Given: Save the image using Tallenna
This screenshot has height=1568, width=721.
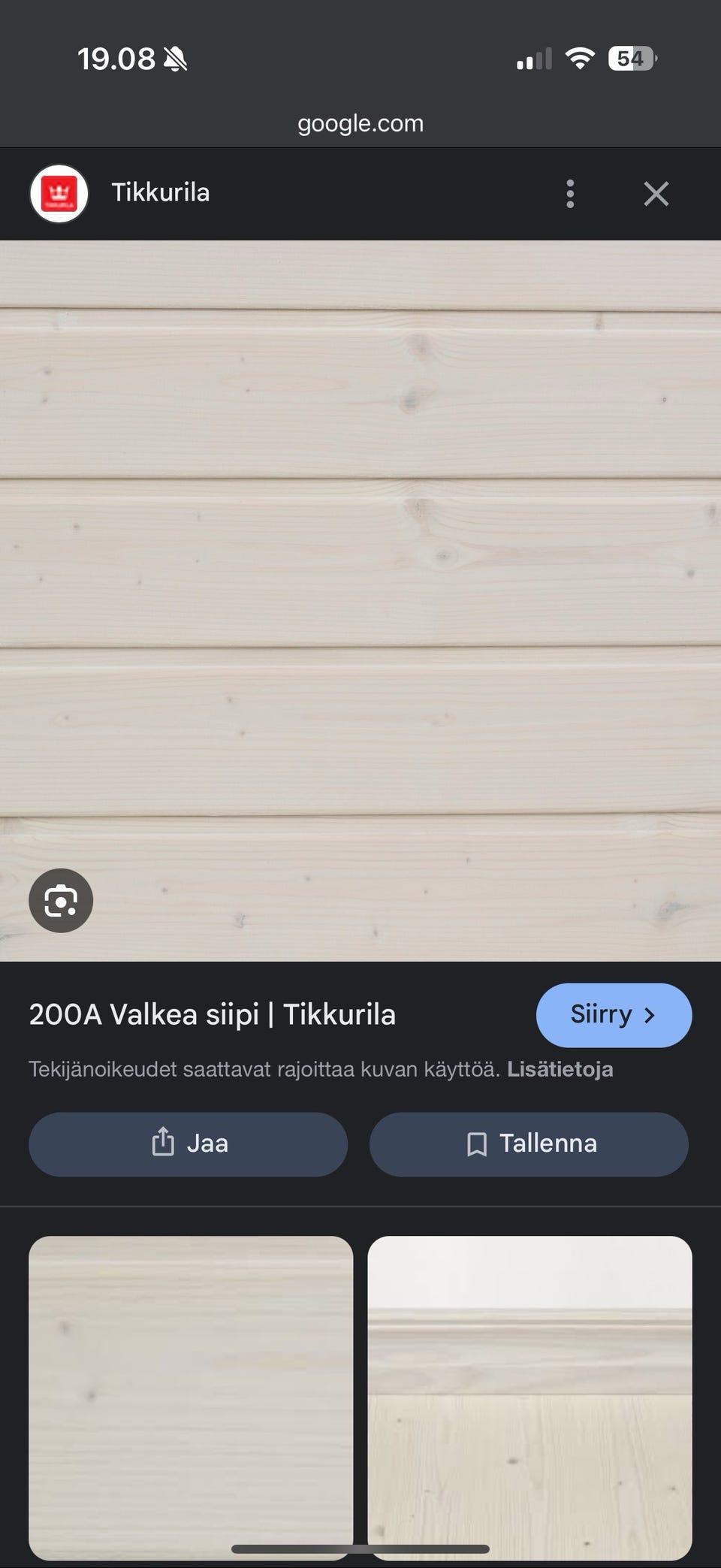Looking at the screenshot, I should pos(529,1144).
